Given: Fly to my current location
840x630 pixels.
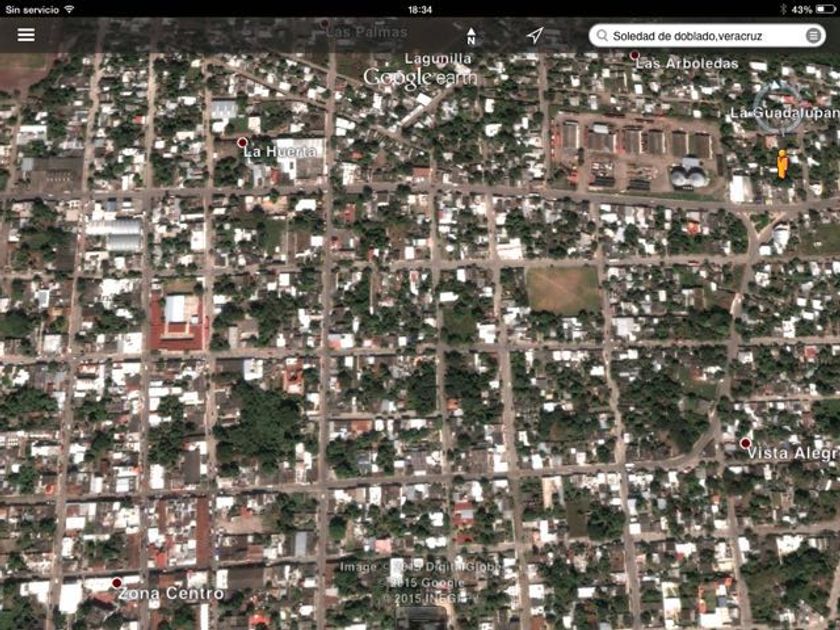Looking at the screenshot, I should (535, 36).
